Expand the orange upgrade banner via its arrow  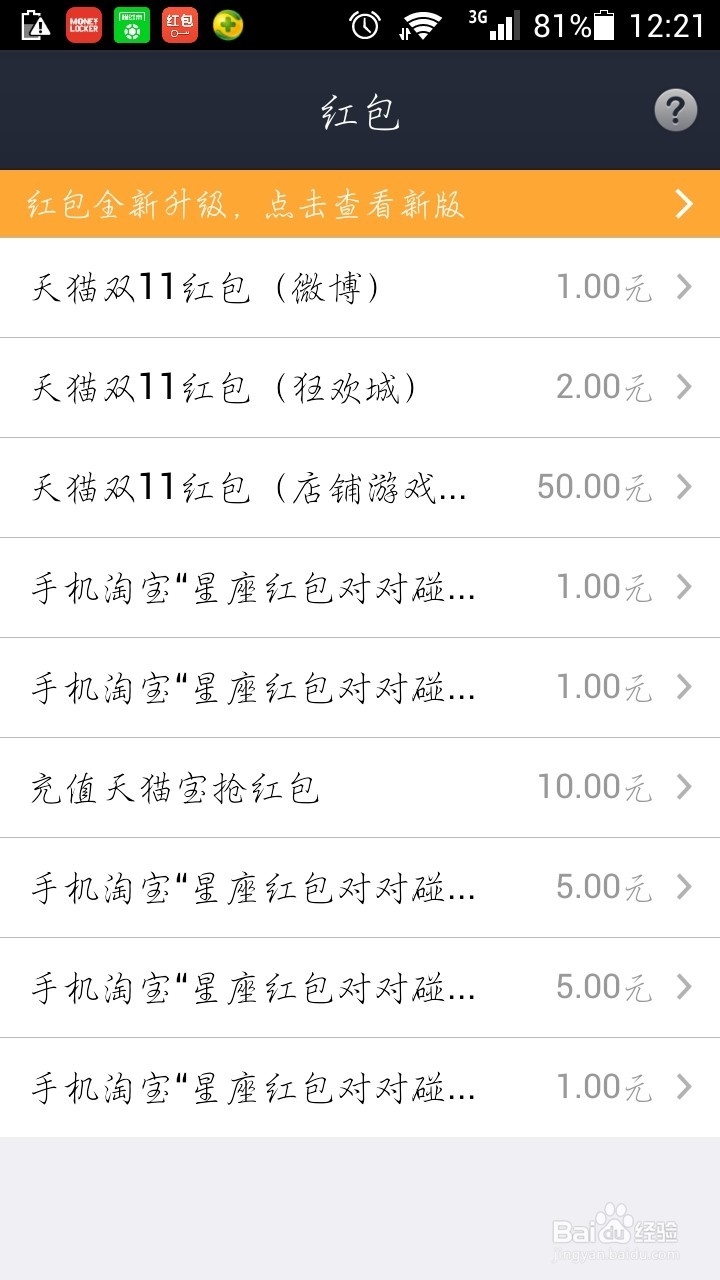pos(684,203)
